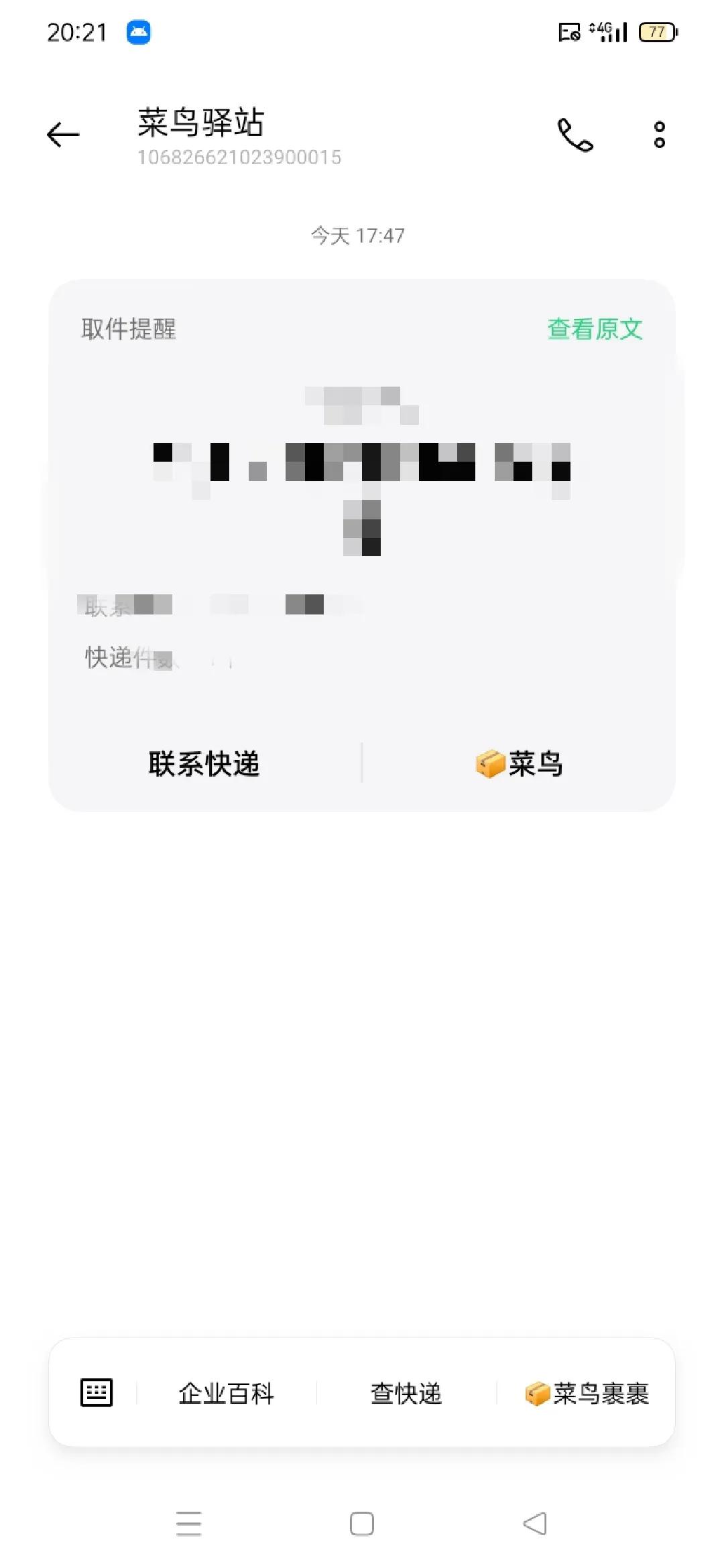Select 查快递 to track packages

[406, 1394]
